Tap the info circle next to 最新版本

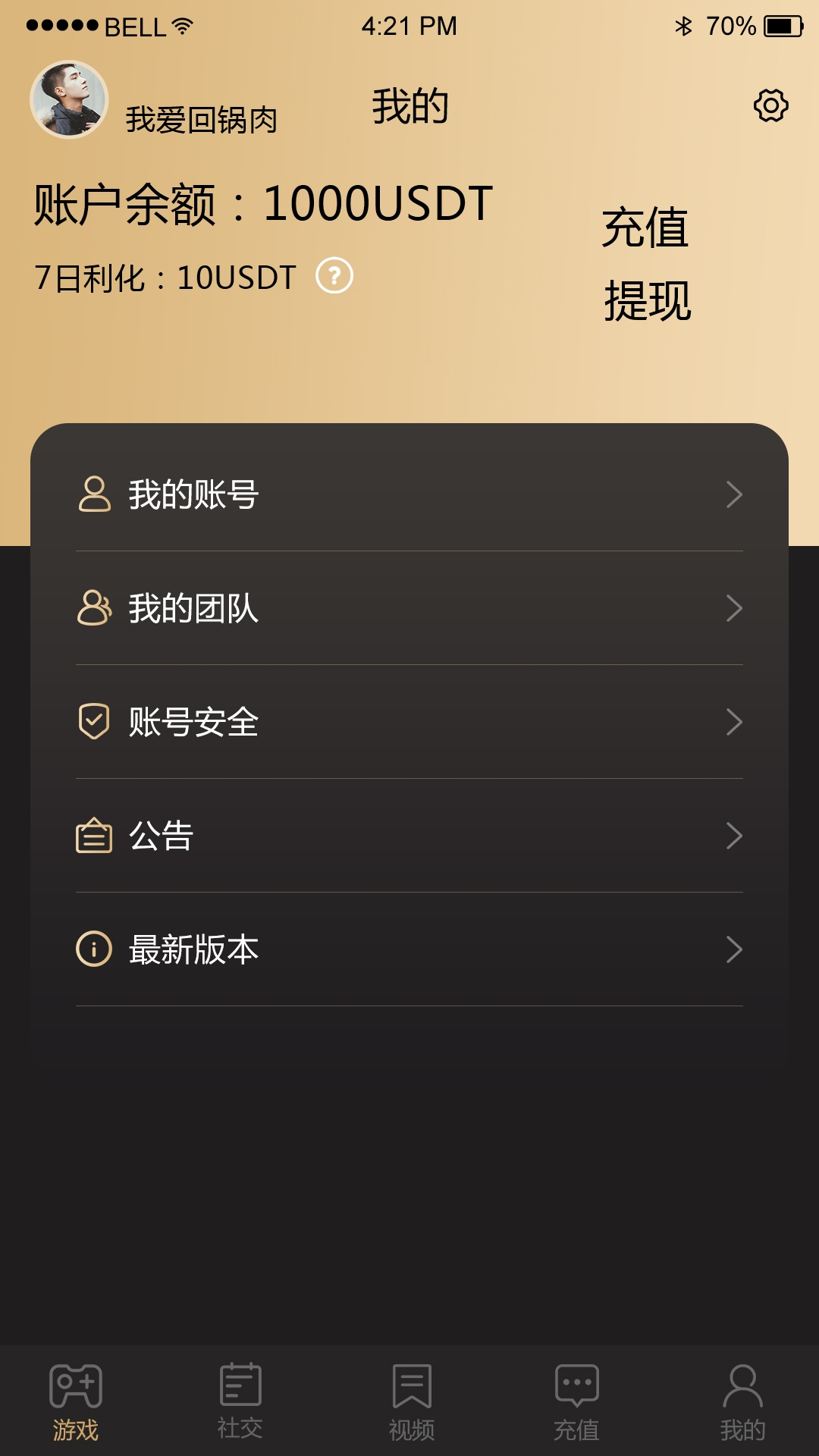[93, 948]
